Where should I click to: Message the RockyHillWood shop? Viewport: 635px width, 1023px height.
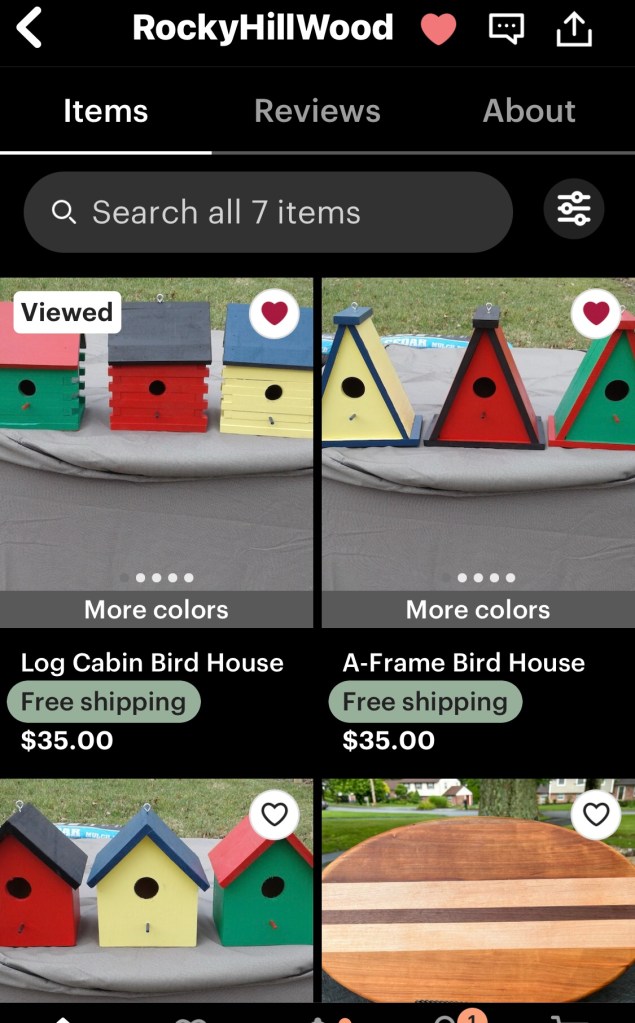coord(506,29)
